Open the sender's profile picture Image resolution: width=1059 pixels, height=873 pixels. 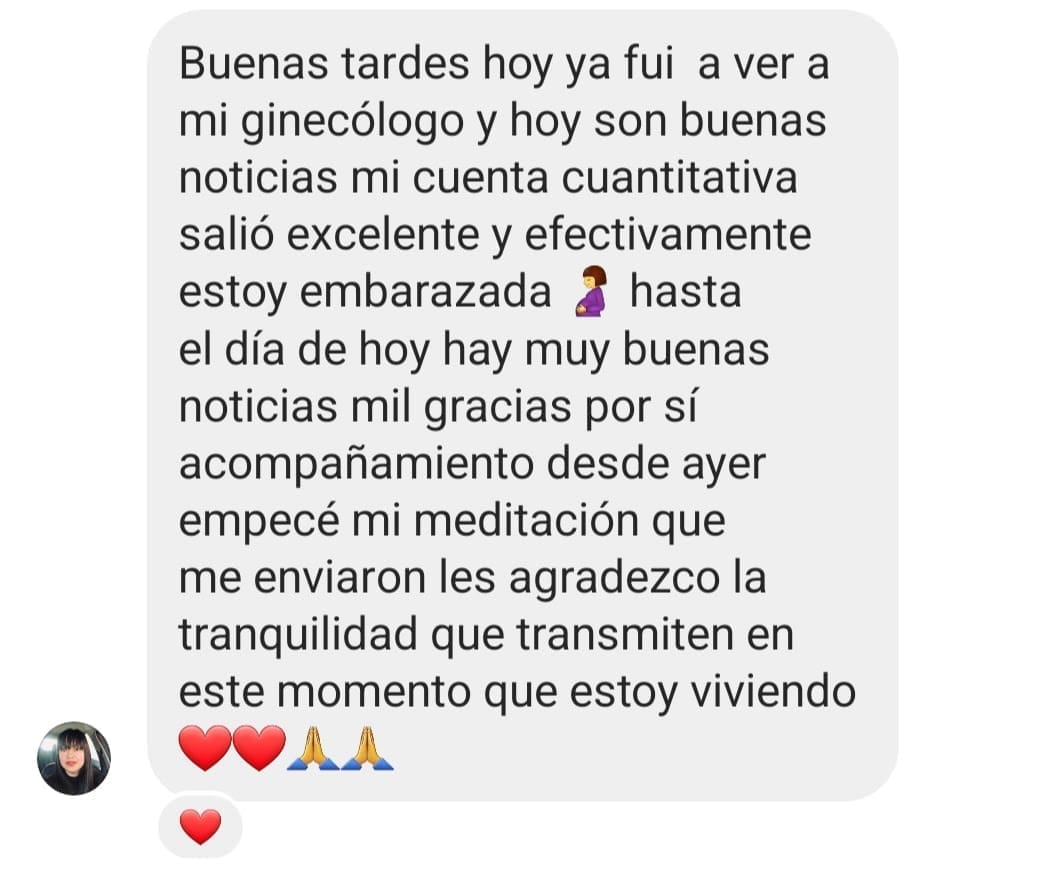point(74,758)
